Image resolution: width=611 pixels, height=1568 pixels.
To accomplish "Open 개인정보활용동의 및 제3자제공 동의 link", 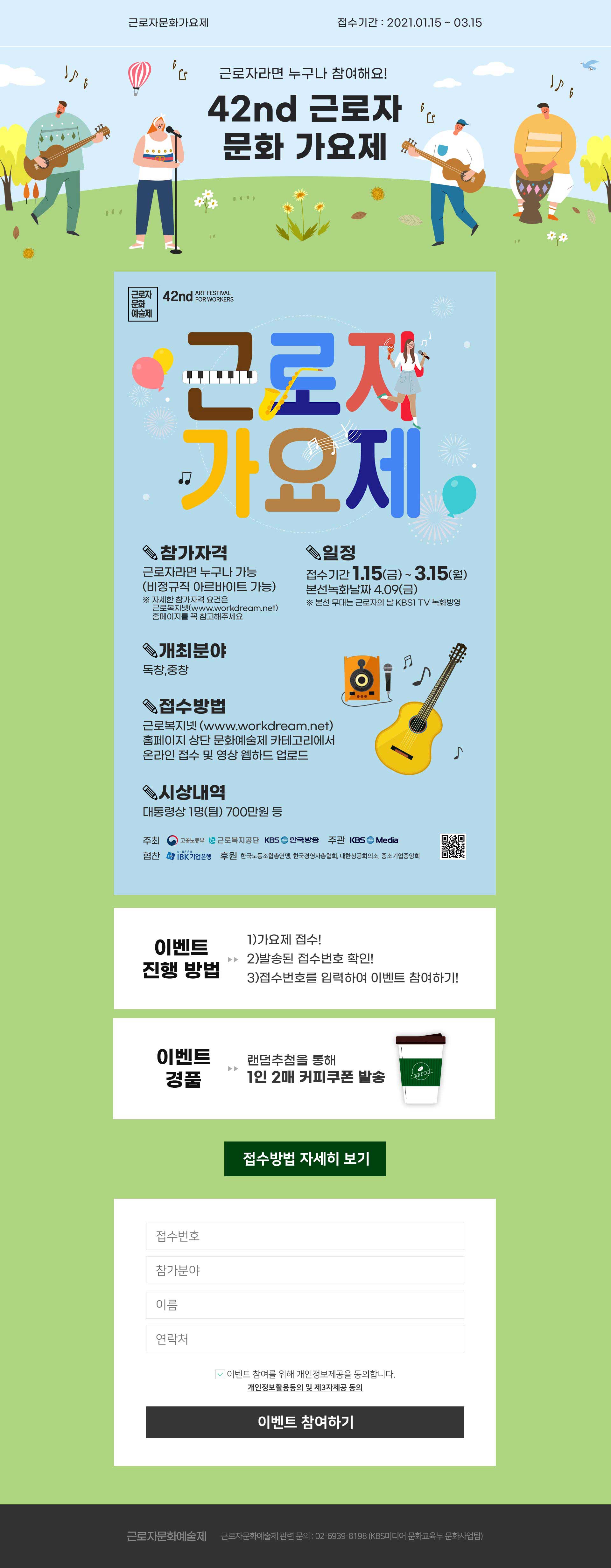I will (x=305, y=1387).
